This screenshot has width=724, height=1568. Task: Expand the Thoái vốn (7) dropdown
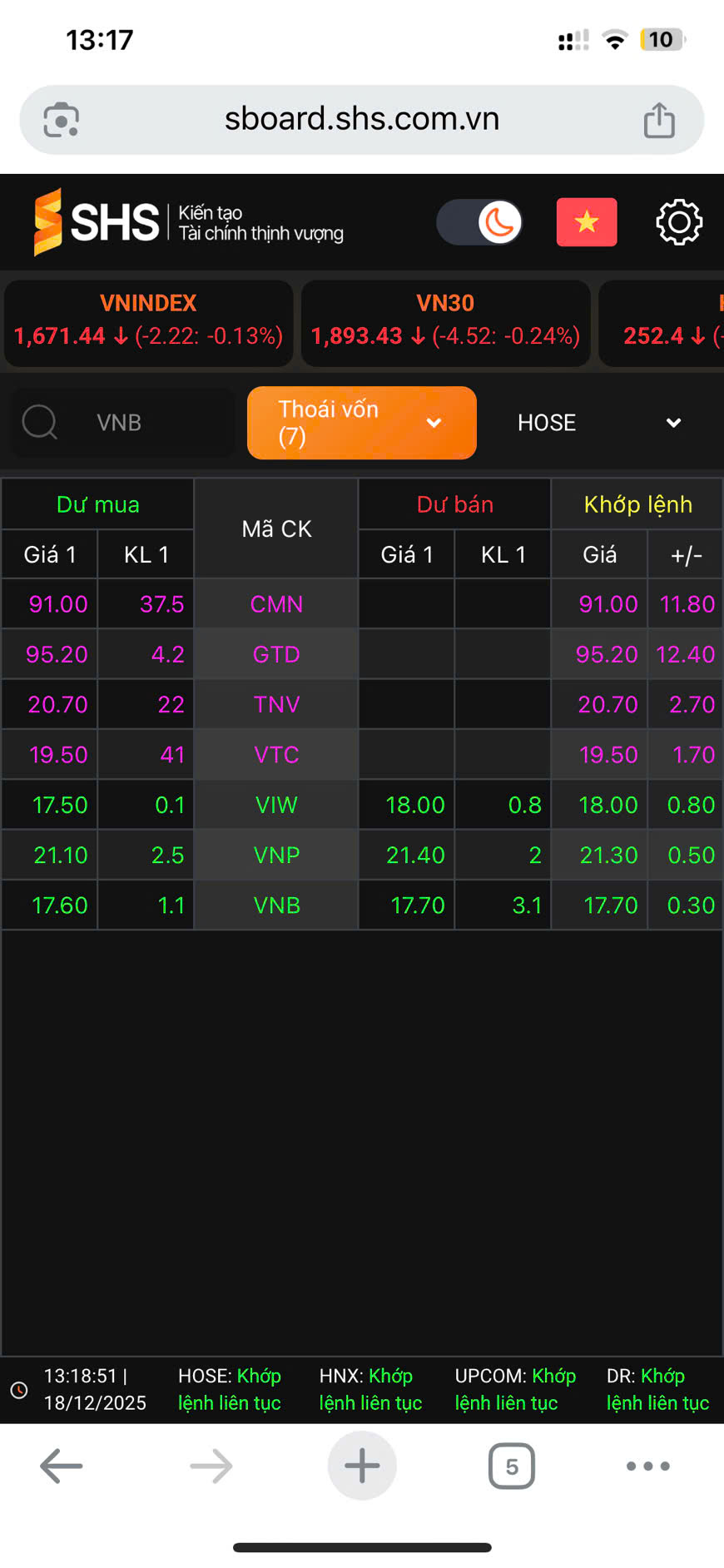click(x=362, y=423)
